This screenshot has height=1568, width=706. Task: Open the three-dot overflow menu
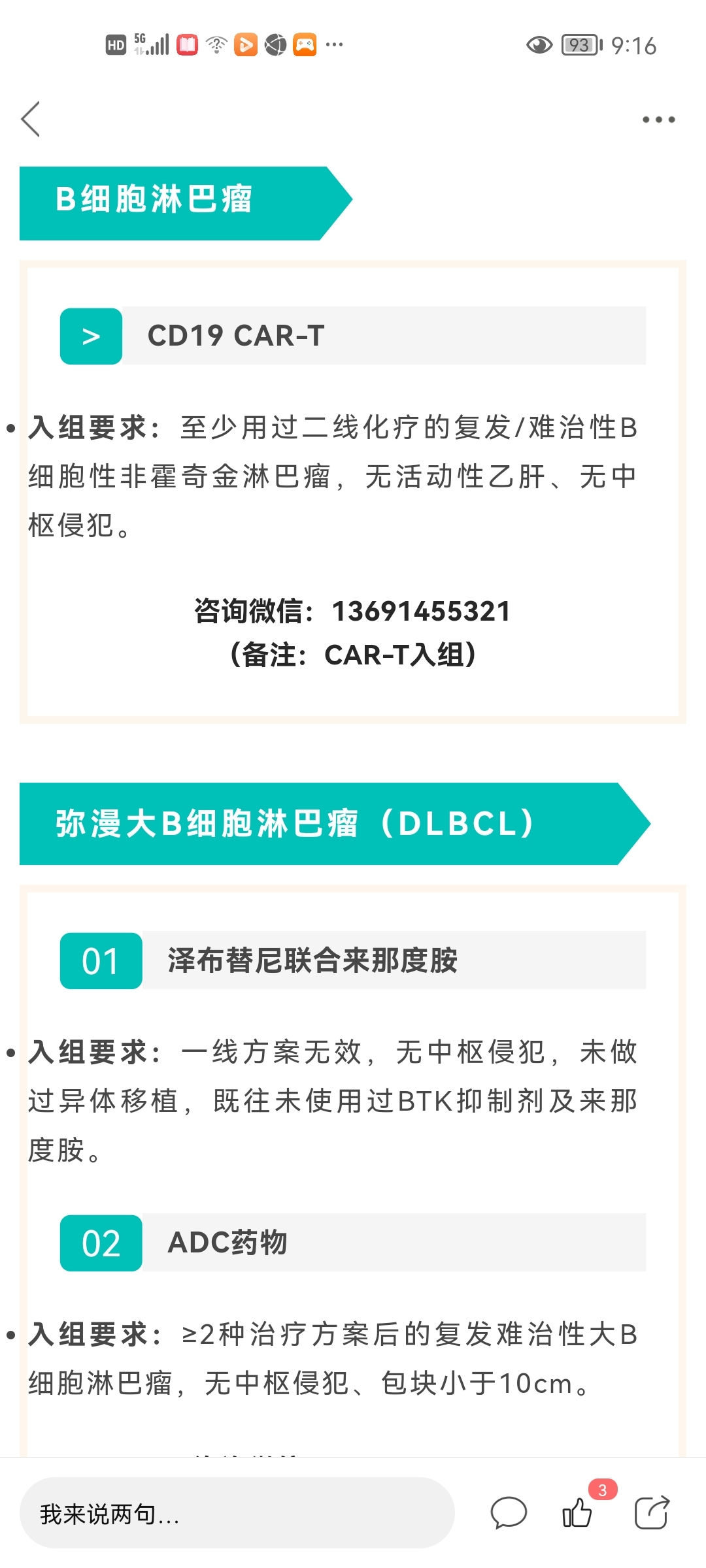click(658, 120)
